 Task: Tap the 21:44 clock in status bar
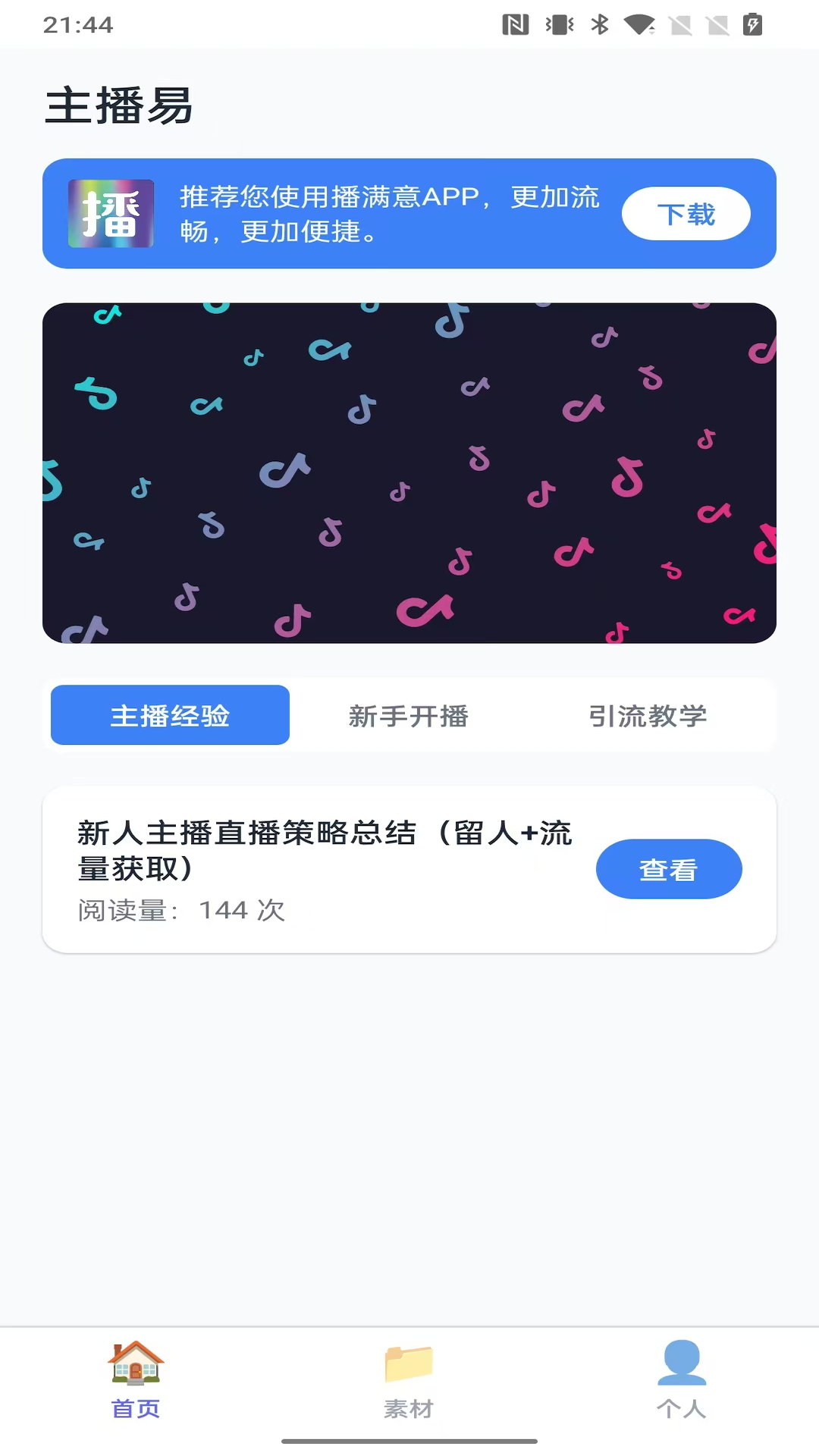76,24
